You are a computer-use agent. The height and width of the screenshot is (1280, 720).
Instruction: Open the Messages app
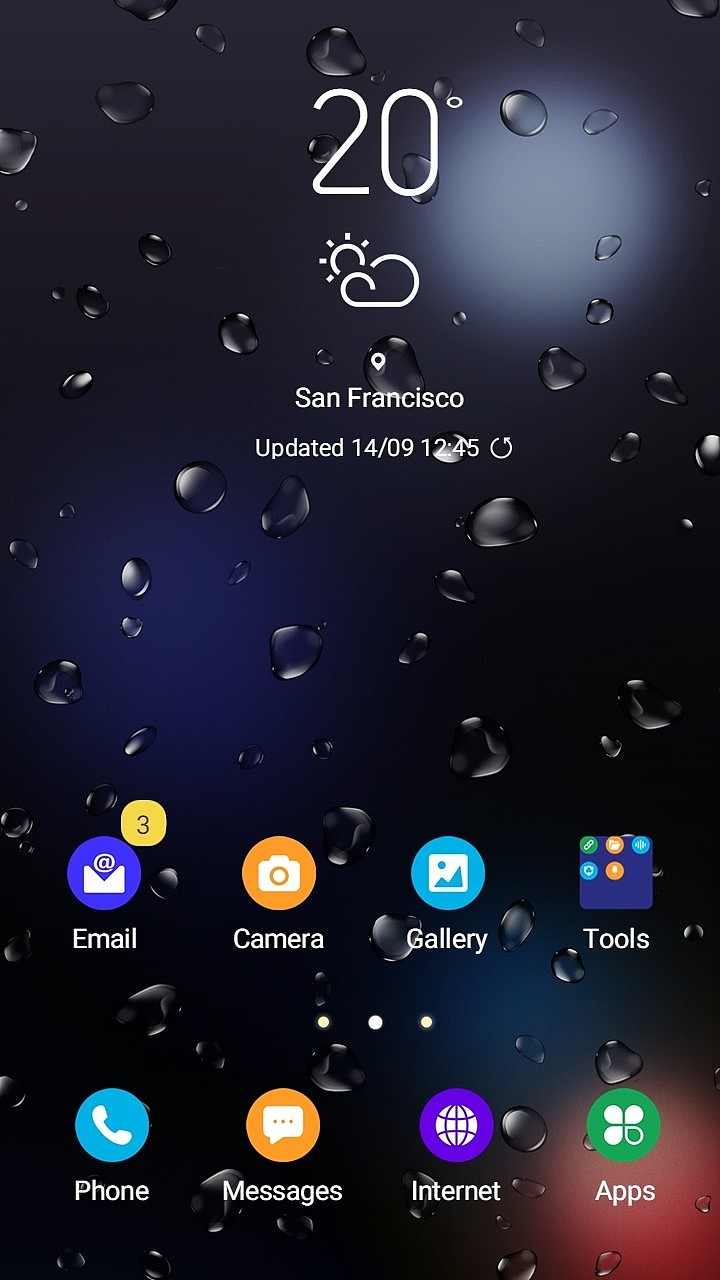pyautogui.click(x=282, y=1125)
